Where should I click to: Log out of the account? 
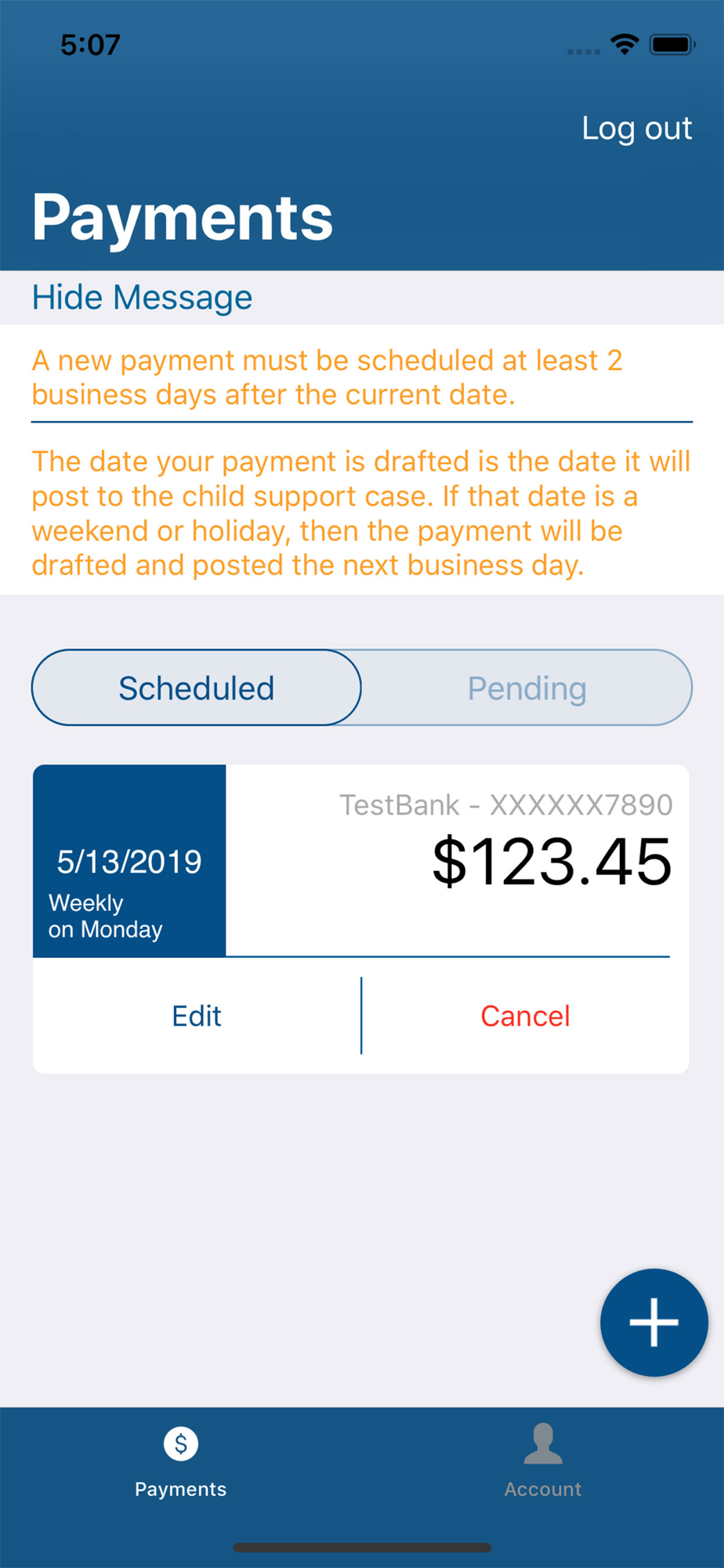[636, 129]
